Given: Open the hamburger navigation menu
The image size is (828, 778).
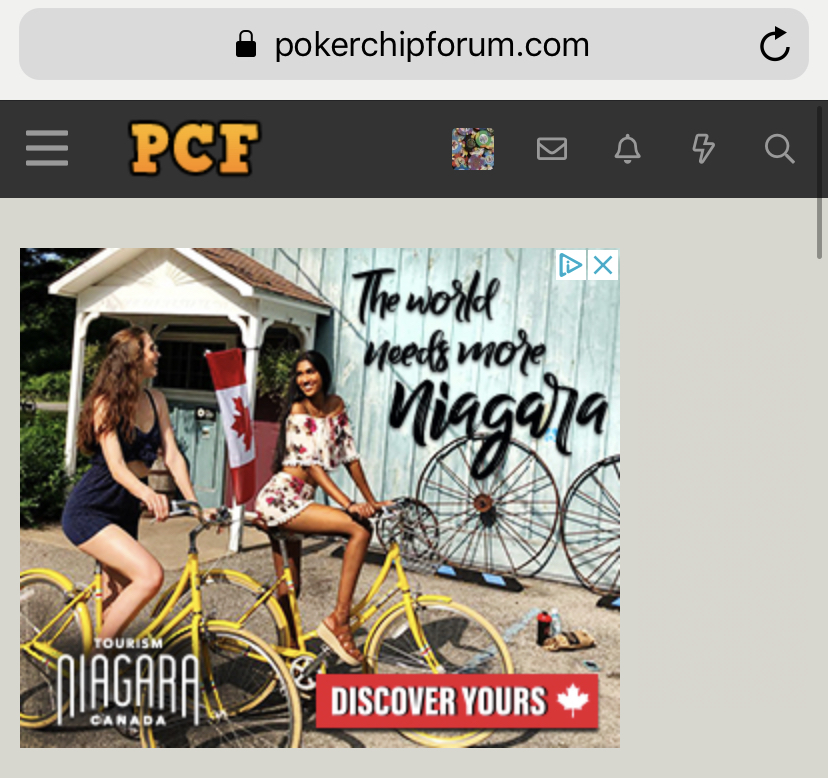Looking at the screenshot, I should click(x=47, y=149).
